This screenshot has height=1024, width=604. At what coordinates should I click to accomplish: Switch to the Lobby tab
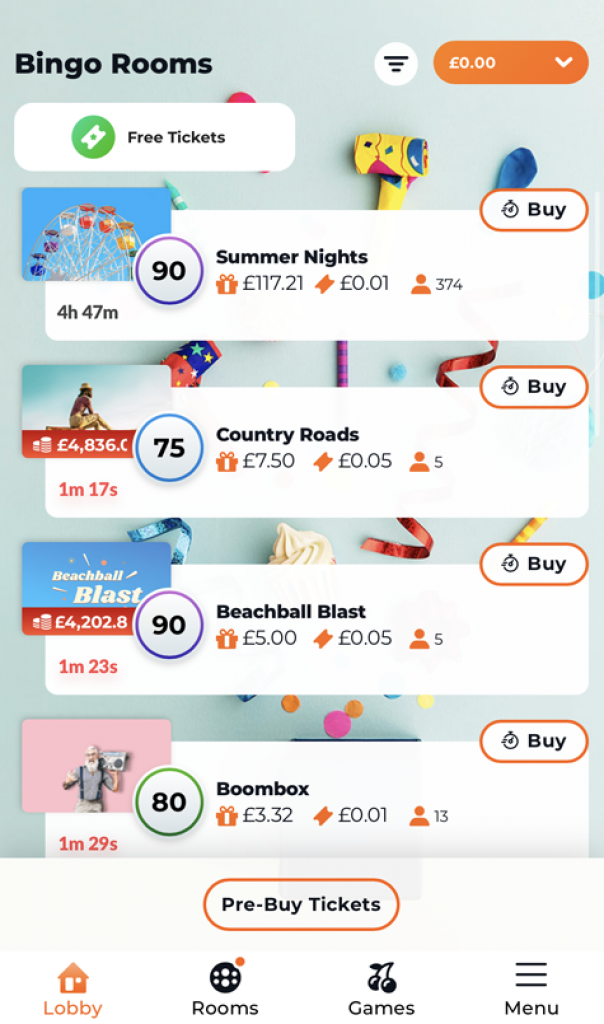[72, 988]
